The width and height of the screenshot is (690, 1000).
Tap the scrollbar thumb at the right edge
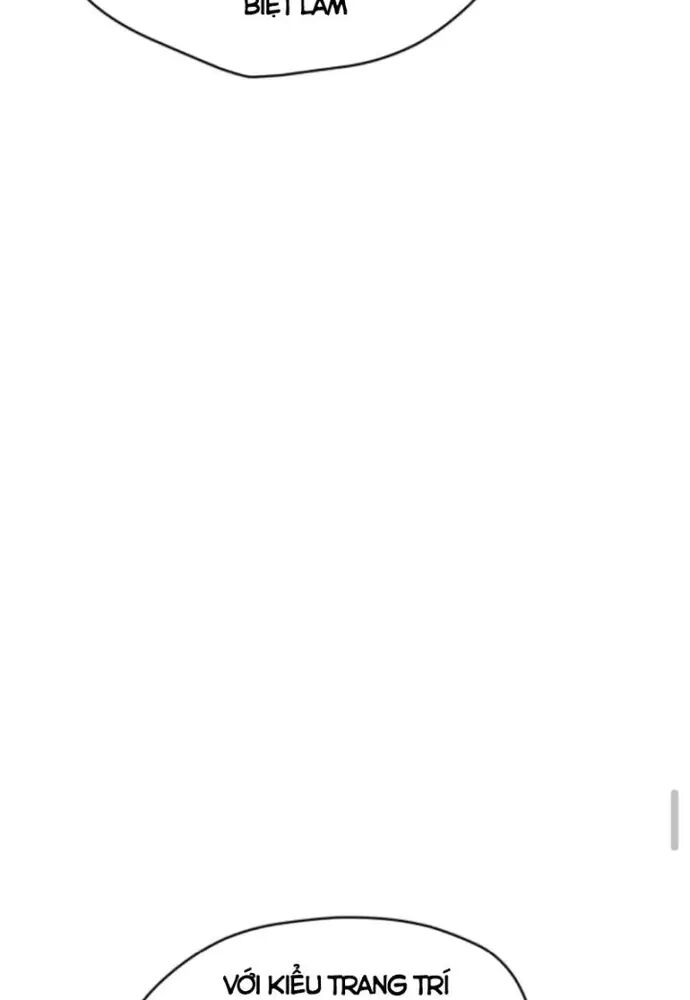point(674,820)
